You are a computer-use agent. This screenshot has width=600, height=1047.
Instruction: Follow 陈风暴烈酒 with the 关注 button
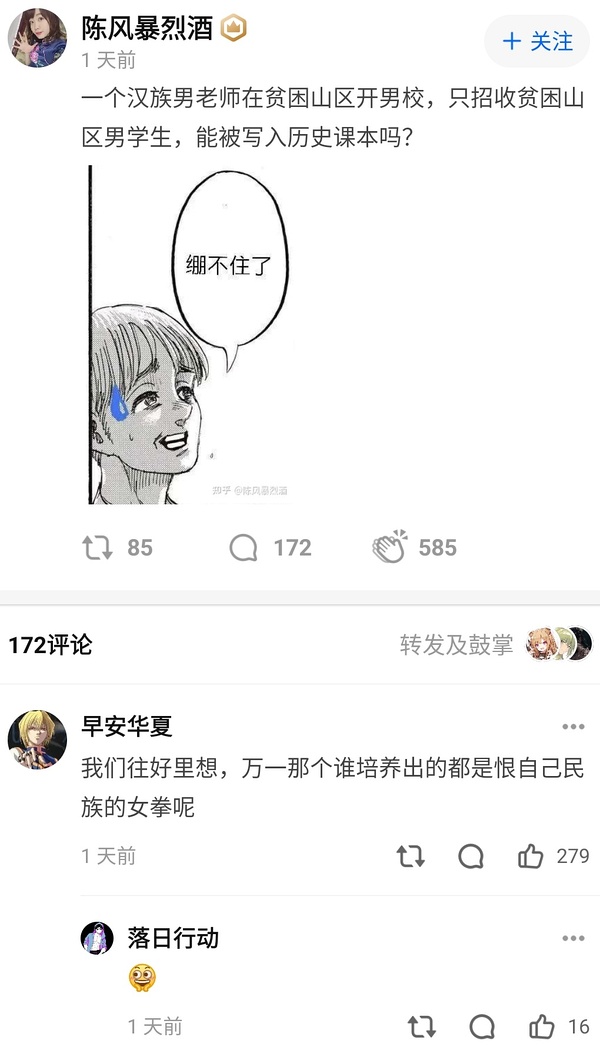[538, 41]
